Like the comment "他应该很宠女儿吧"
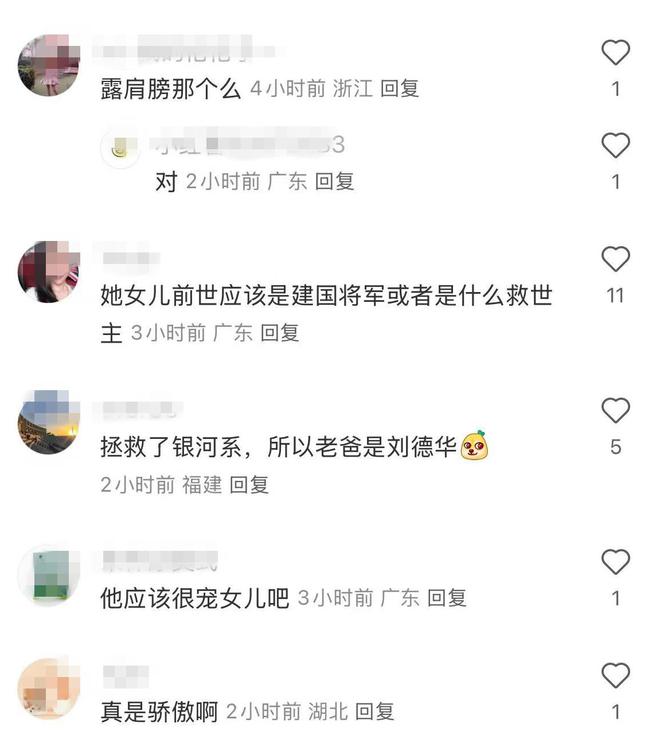 pyautogui.click(x=616, y=562)
